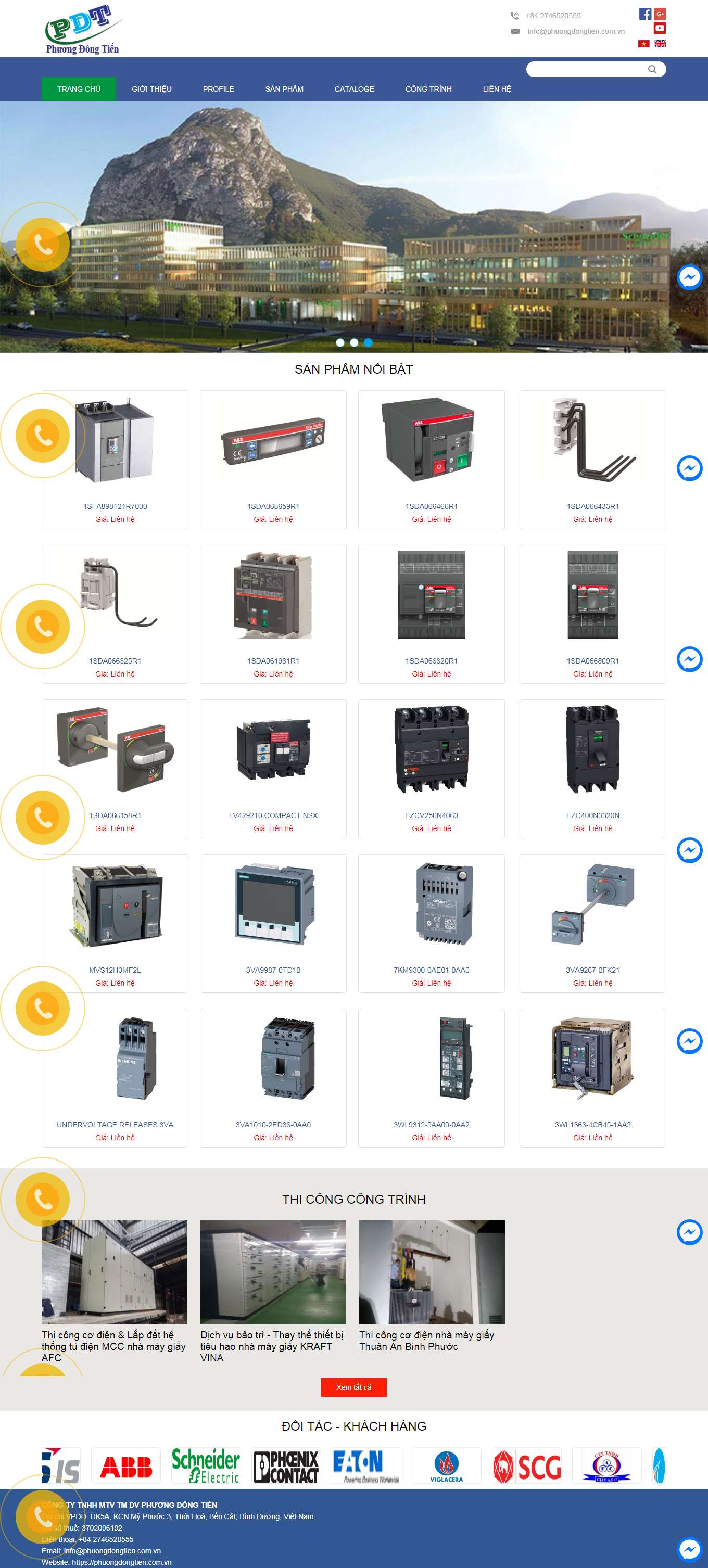Screen dimensions: 708x1568
Task: View product 3WL1363-4CB45-1AA2
Action: 592,1124
